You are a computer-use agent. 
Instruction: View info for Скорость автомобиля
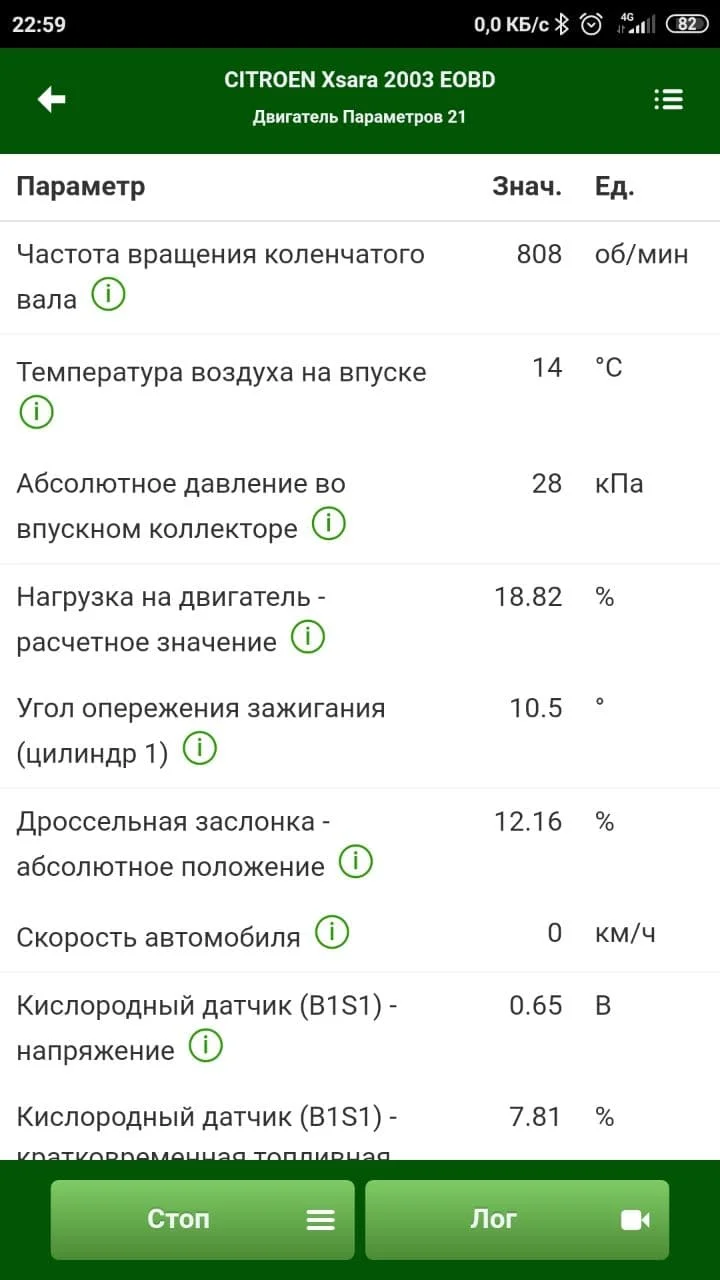pos(332,933)
